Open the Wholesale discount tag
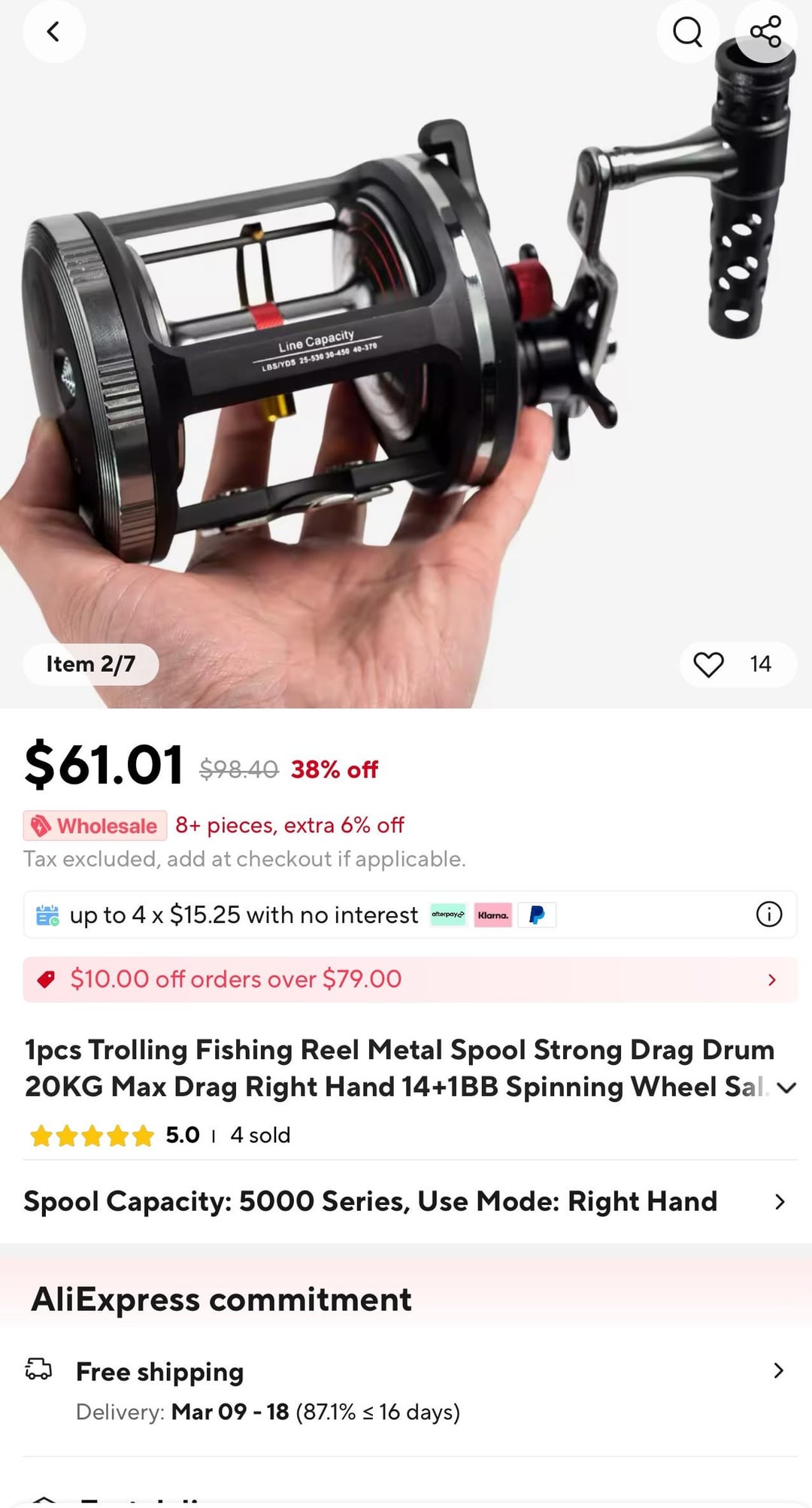Screen dimensions: 812x1508 [95, 826]
